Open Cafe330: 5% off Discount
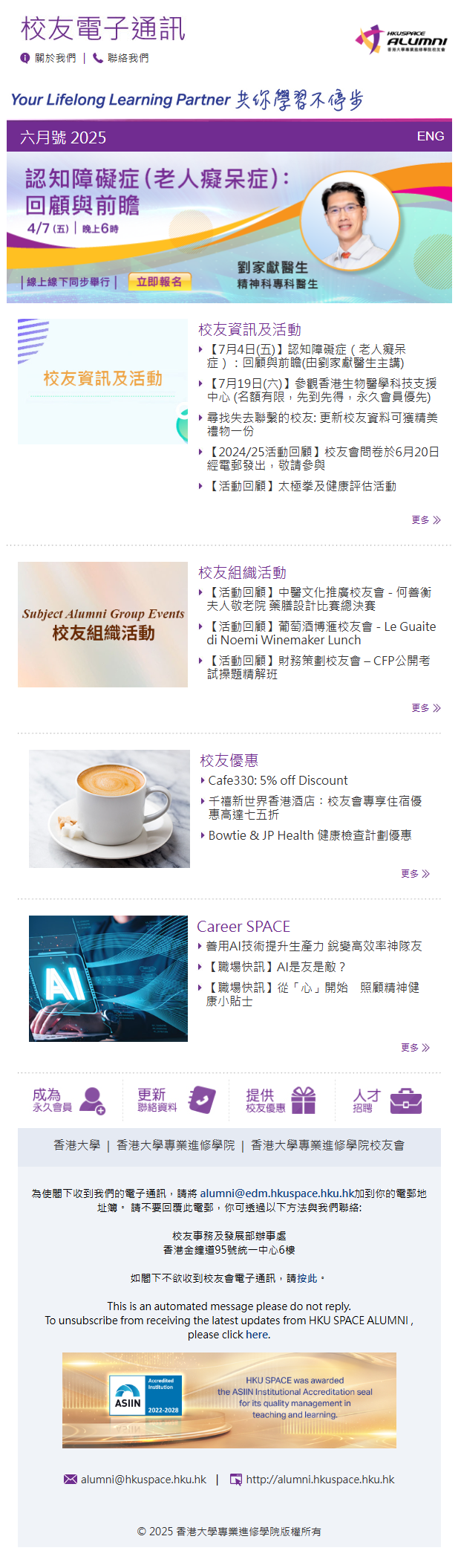This screenshot has width=461, height=1568. [x=278, y=780]
